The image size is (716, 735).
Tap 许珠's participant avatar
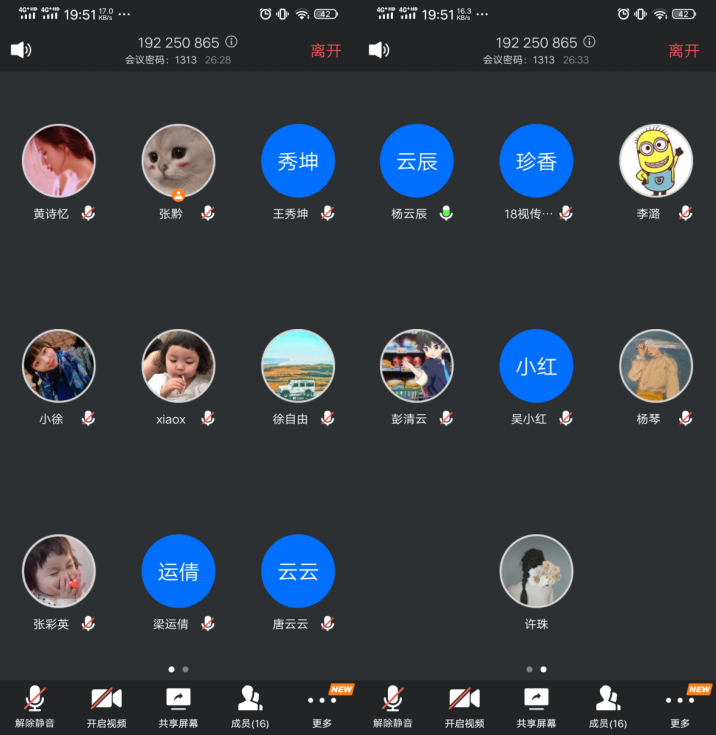tap(536, 571)
